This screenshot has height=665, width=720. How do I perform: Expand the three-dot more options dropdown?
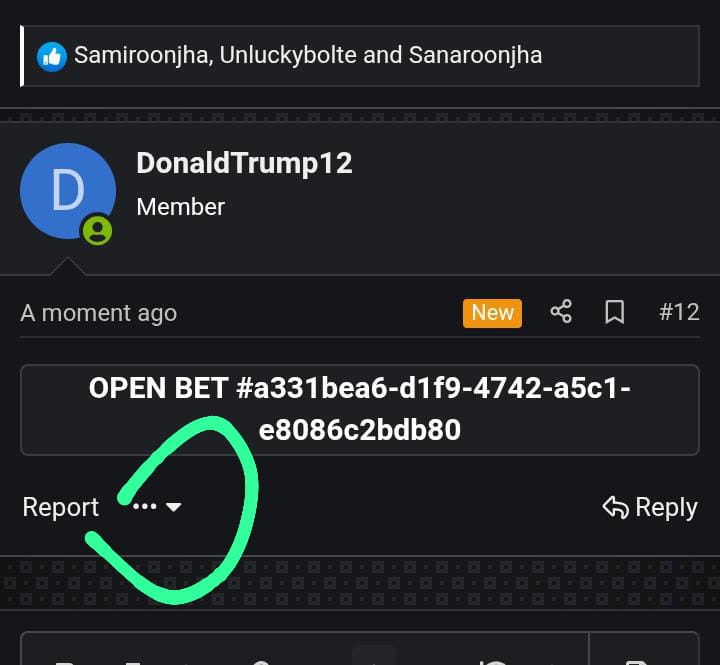tap(157, 507)
